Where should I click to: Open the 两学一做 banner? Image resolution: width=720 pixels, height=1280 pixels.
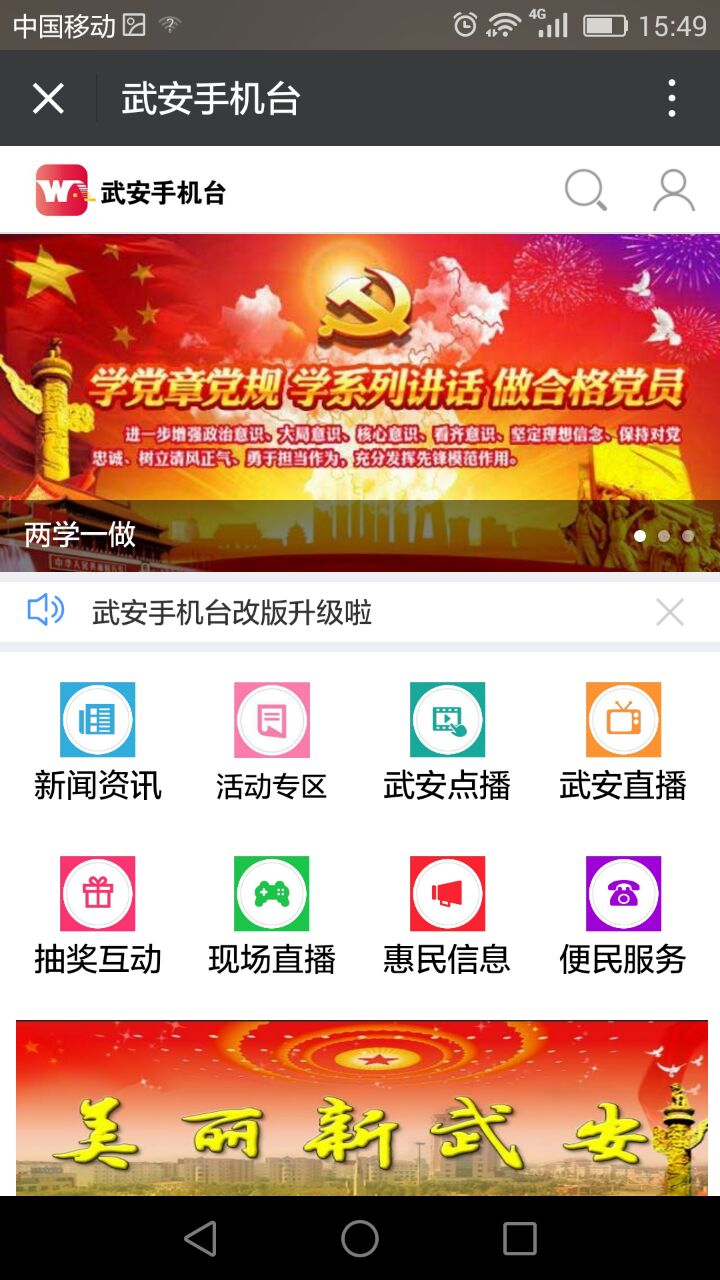[x=360, y=402]
